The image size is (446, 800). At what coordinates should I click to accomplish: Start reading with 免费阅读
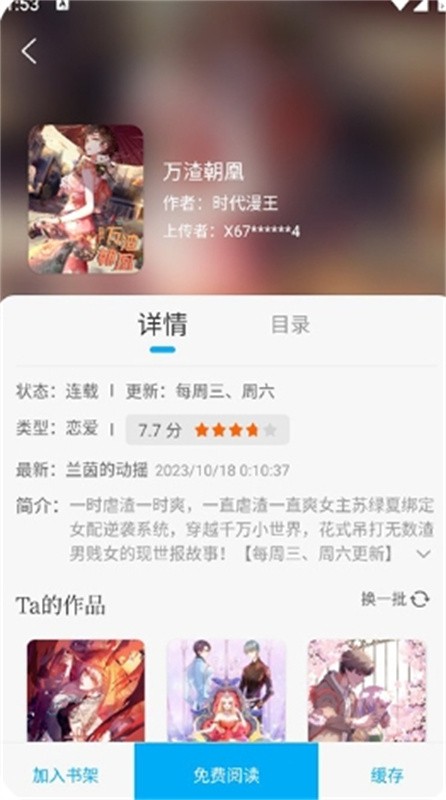tap(226, 771)
